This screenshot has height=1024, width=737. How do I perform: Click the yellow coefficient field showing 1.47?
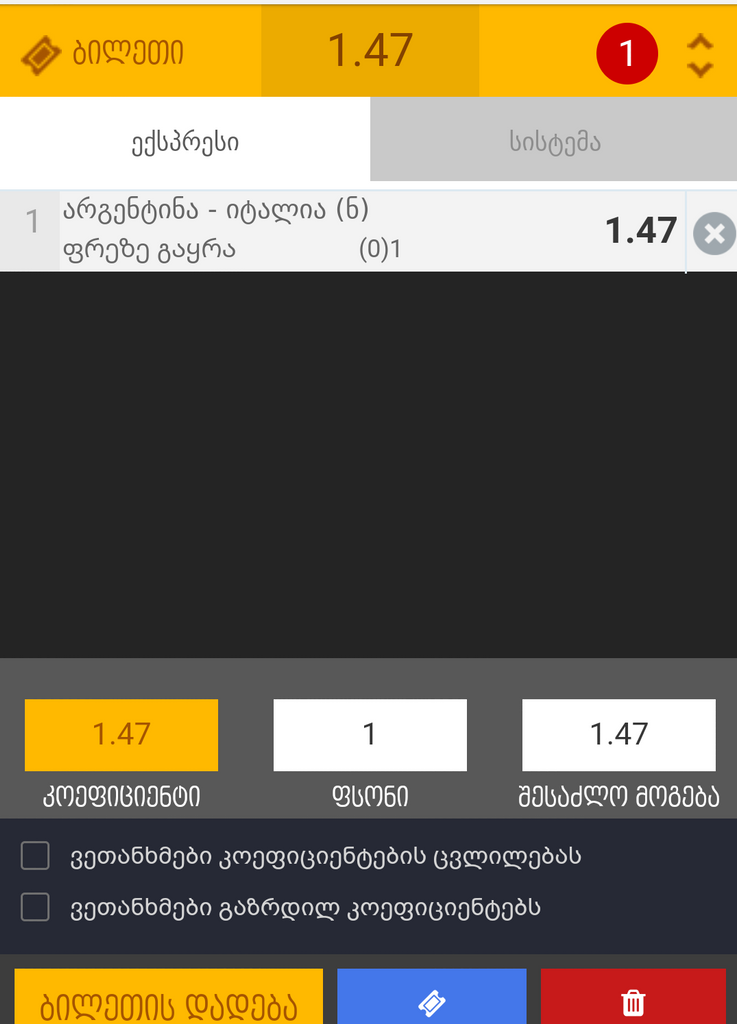121,735
